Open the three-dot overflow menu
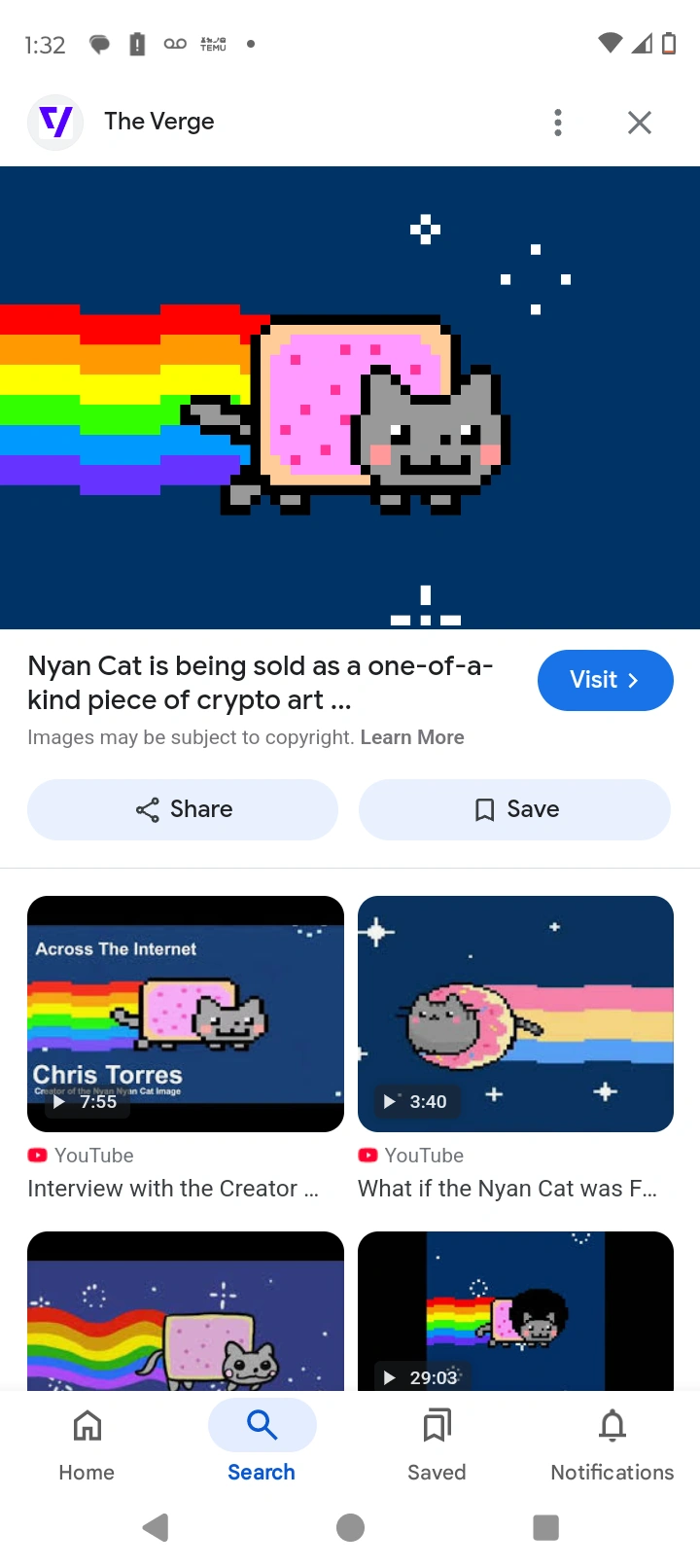 coord(558,123)
